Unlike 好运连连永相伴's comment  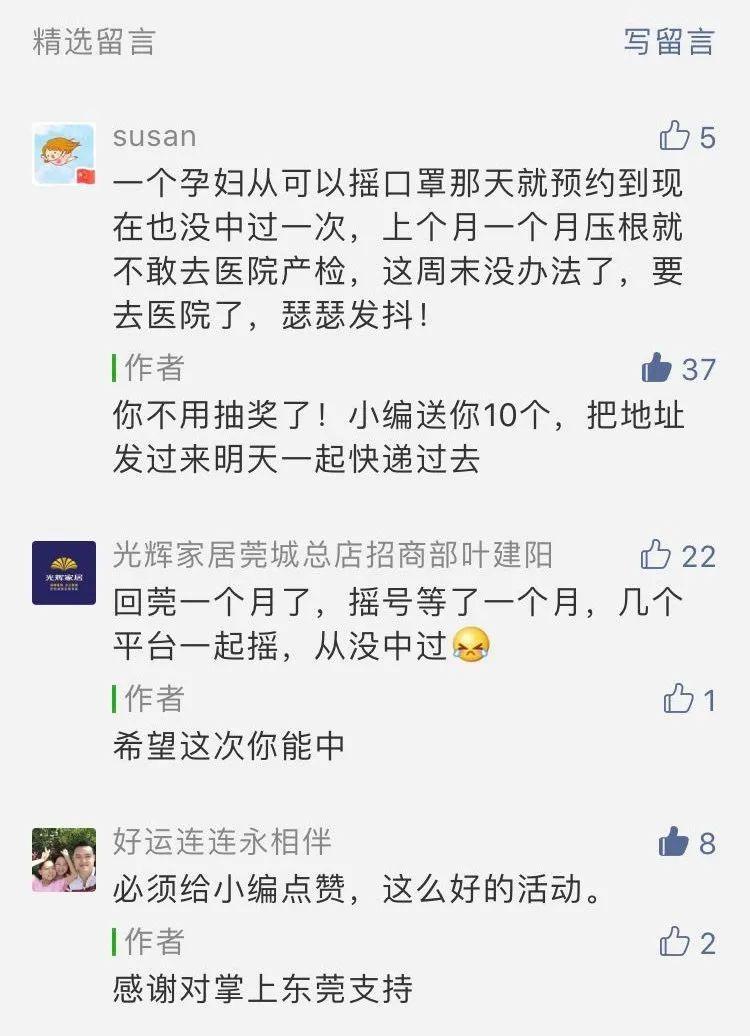pyautogui.click(x=675, y=842)
